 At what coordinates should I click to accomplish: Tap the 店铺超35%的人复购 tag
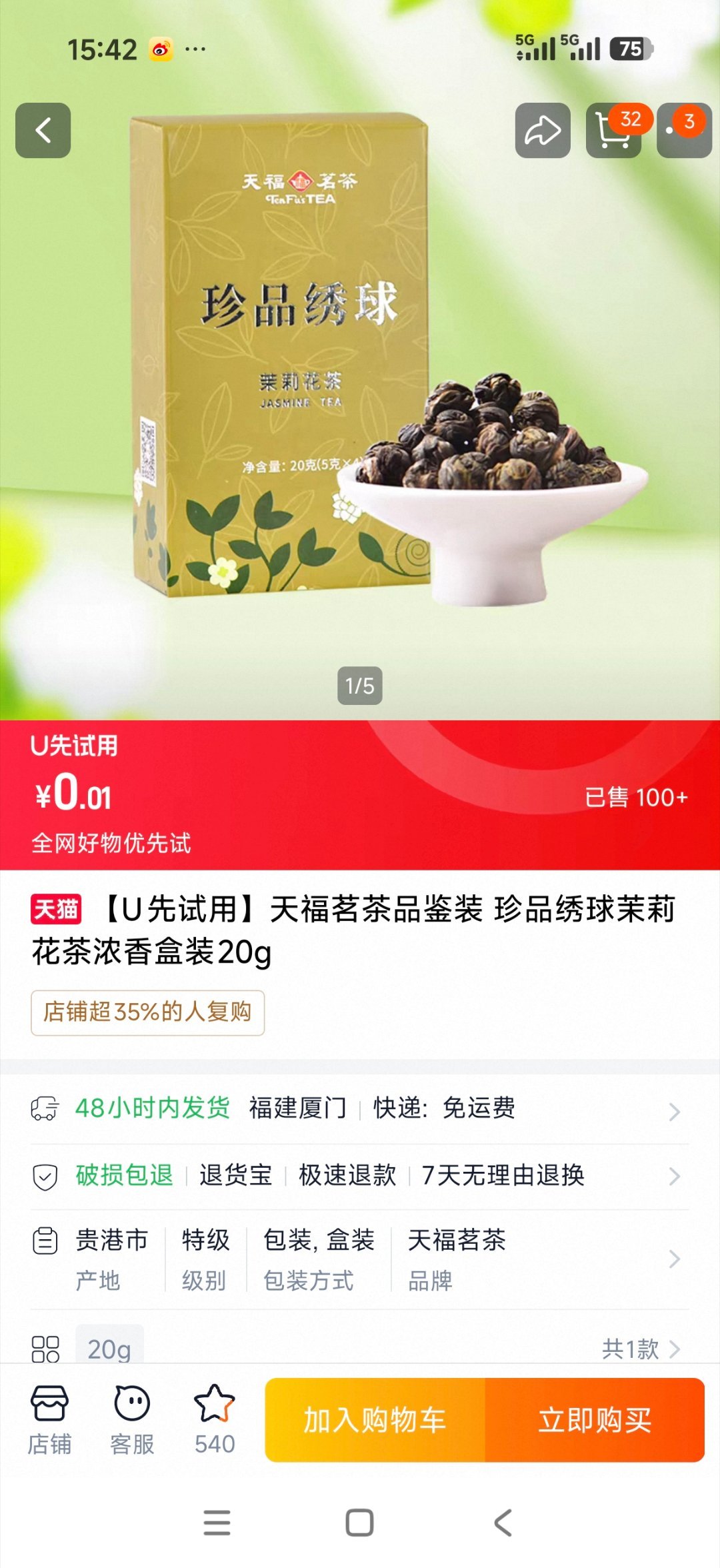pyautogui.click(x=147, y=1012)
